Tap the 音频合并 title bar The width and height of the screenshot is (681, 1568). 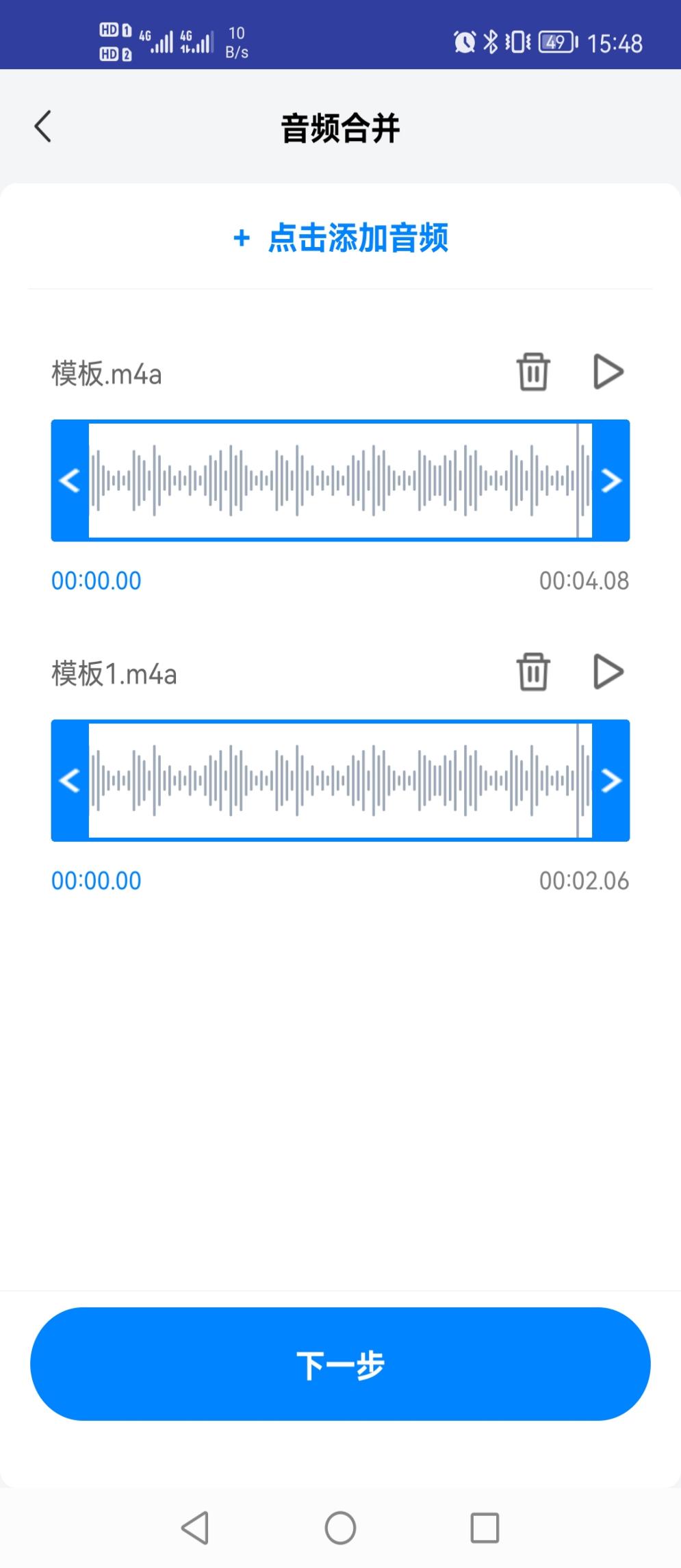(x=340, y=127)
